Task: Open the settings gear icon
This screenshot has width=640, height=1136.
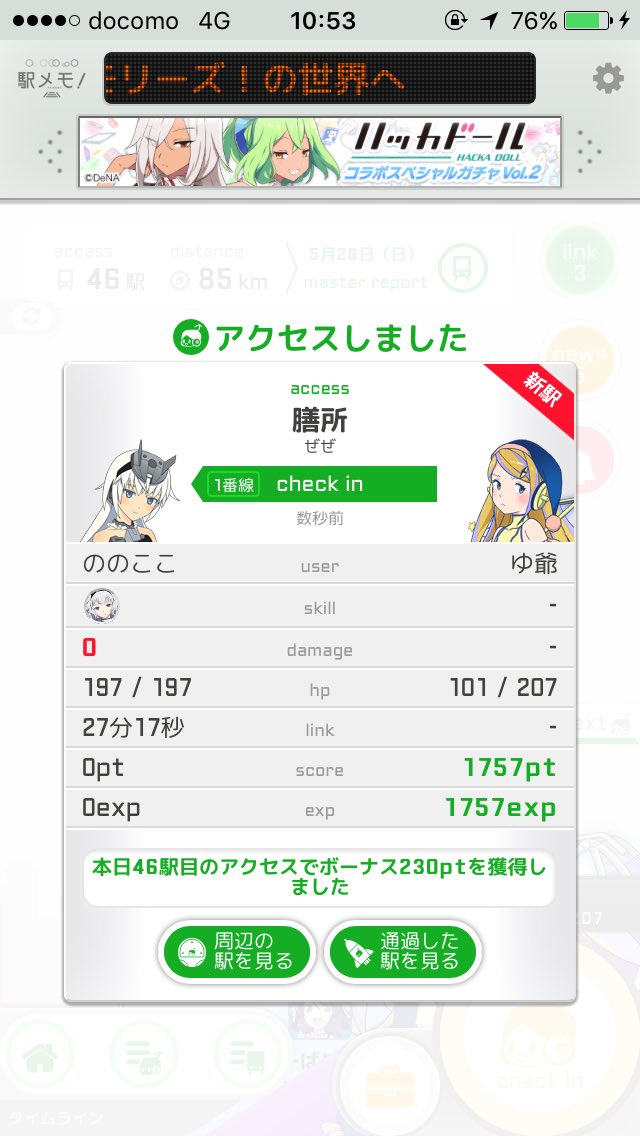Action: pyautogui.click(x=607, y=78)
